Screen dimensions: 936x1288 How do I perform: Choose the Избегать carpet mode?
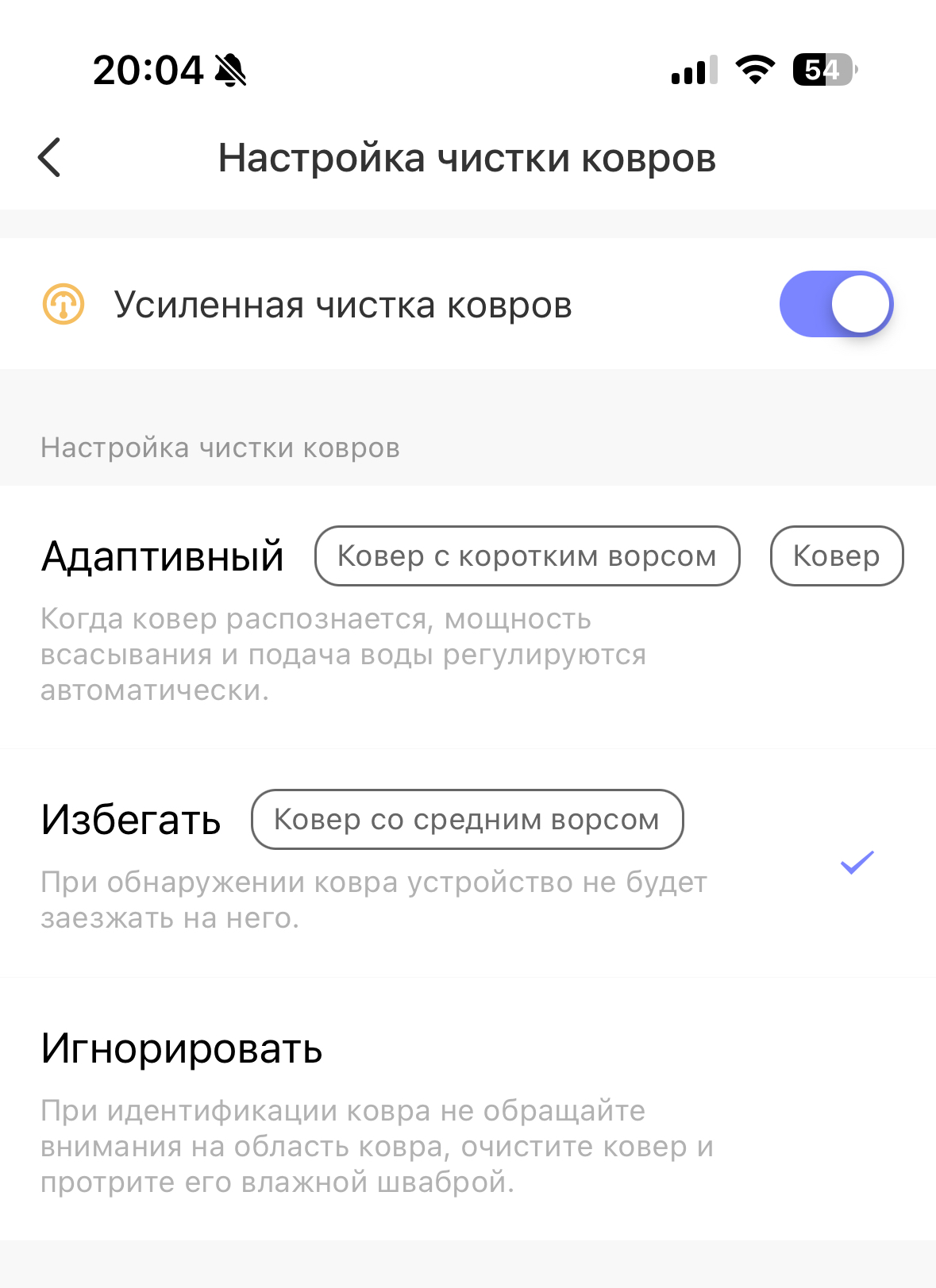tap(131, 820)
